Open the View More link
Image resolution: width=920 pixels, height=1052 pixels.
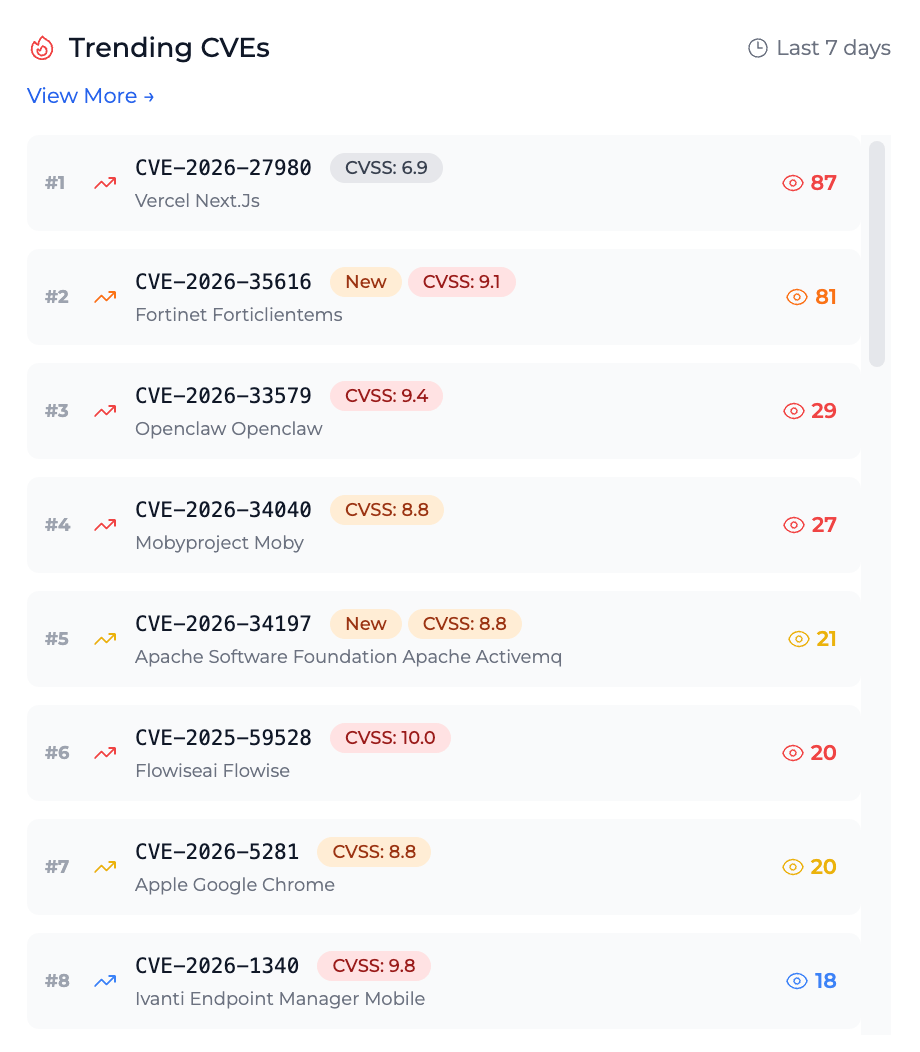coord(90,96)
